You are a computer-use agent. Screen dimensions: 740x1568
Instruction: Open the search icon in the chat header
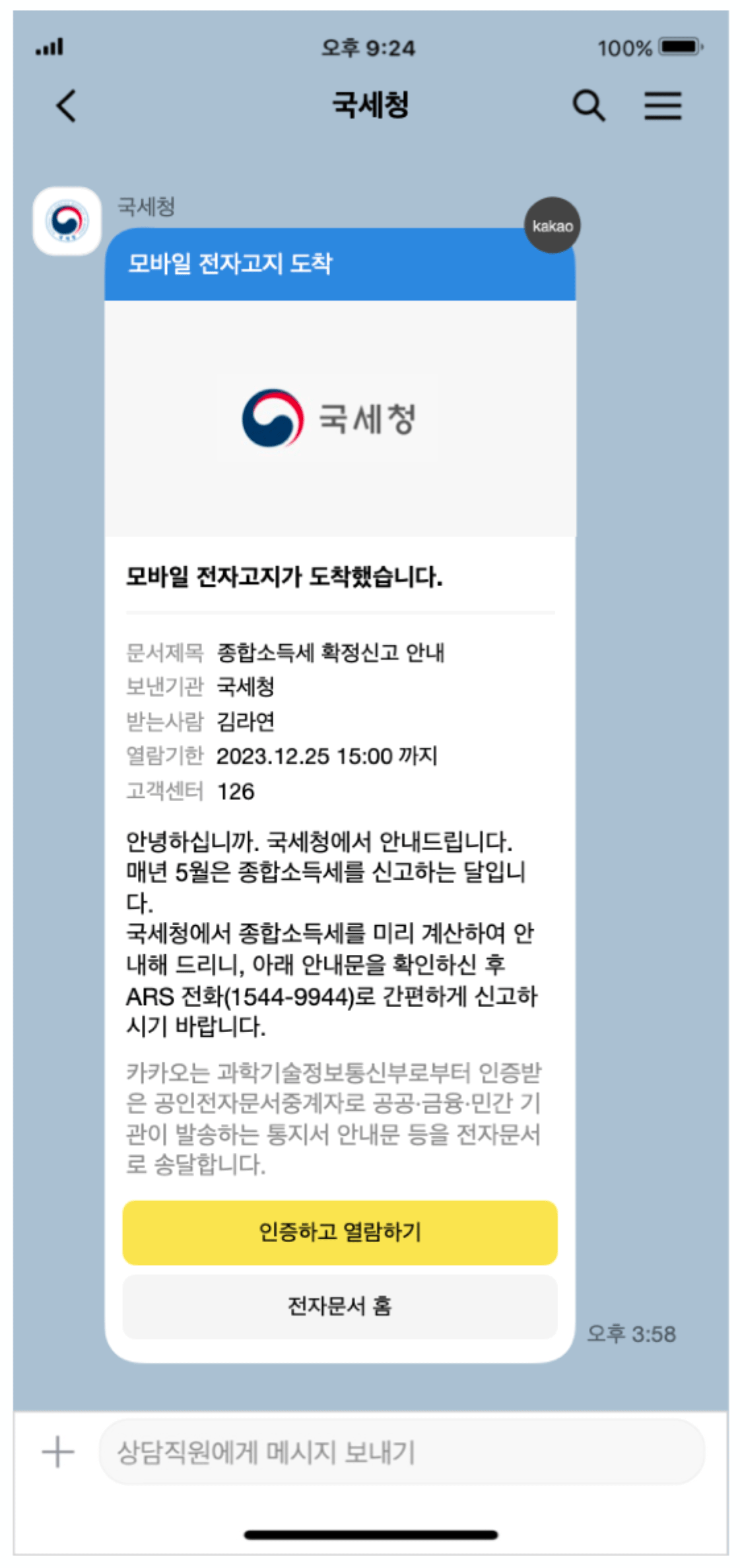tap(588, 106)
